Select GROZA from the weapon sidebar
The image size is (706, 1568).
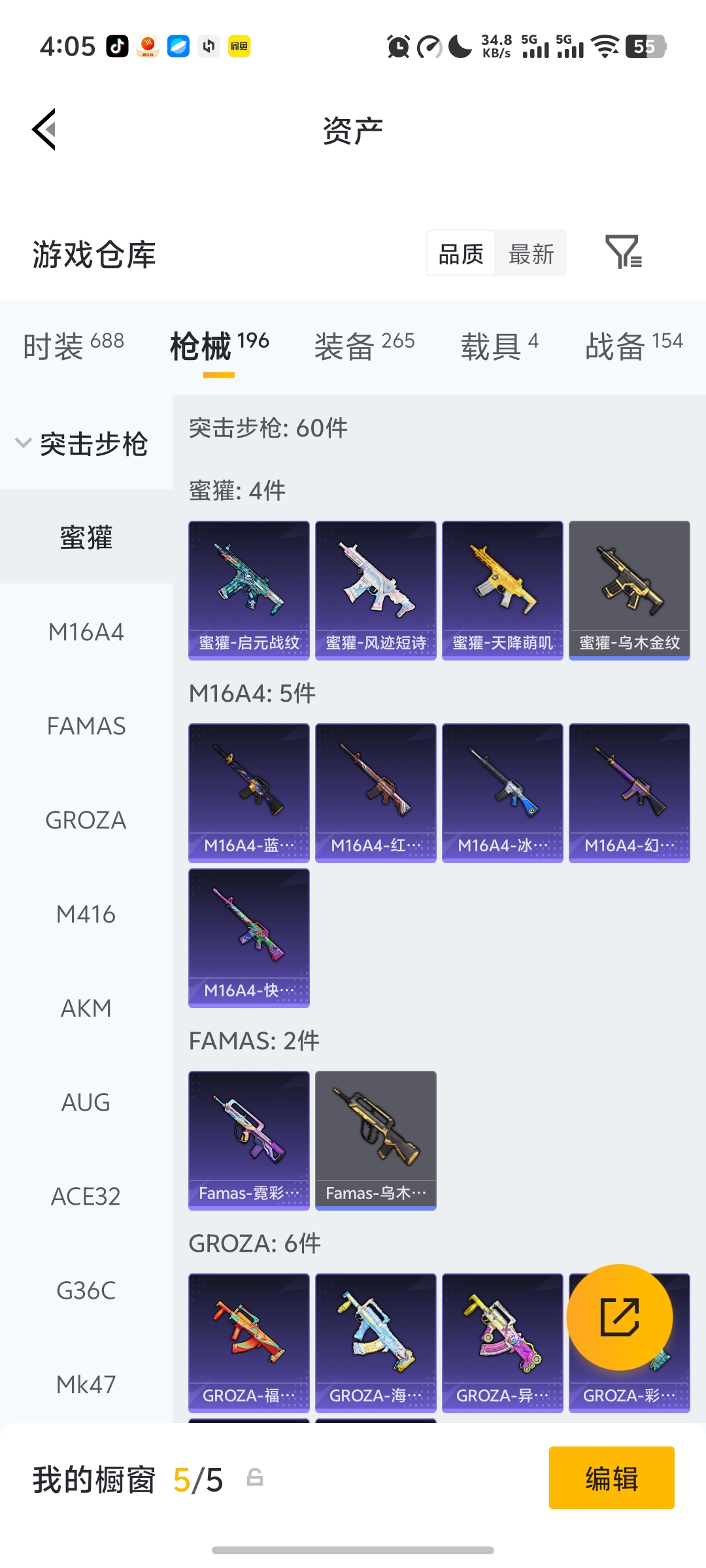86,820
